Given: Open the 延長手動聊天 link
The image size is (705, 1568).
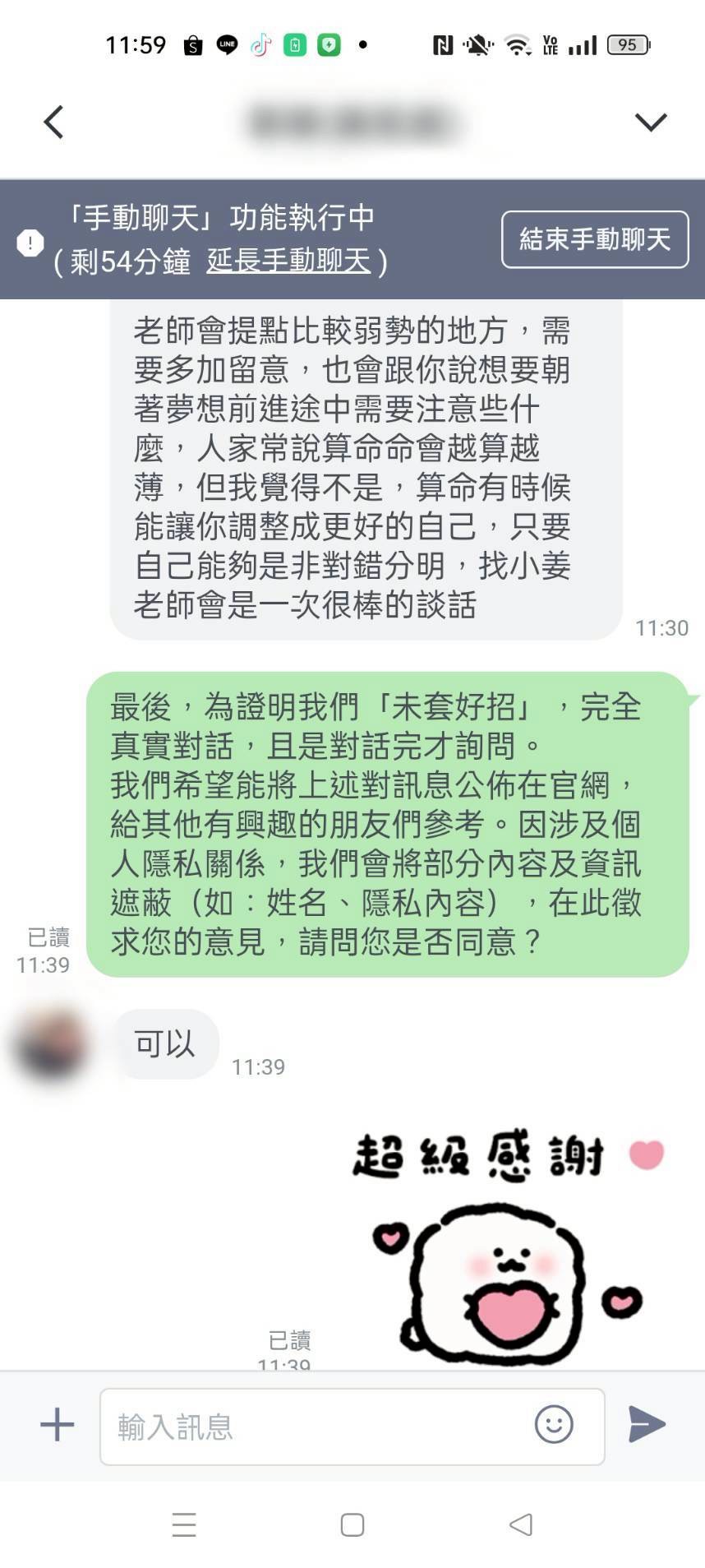Looking at the screenshot, I should point(288,261).
